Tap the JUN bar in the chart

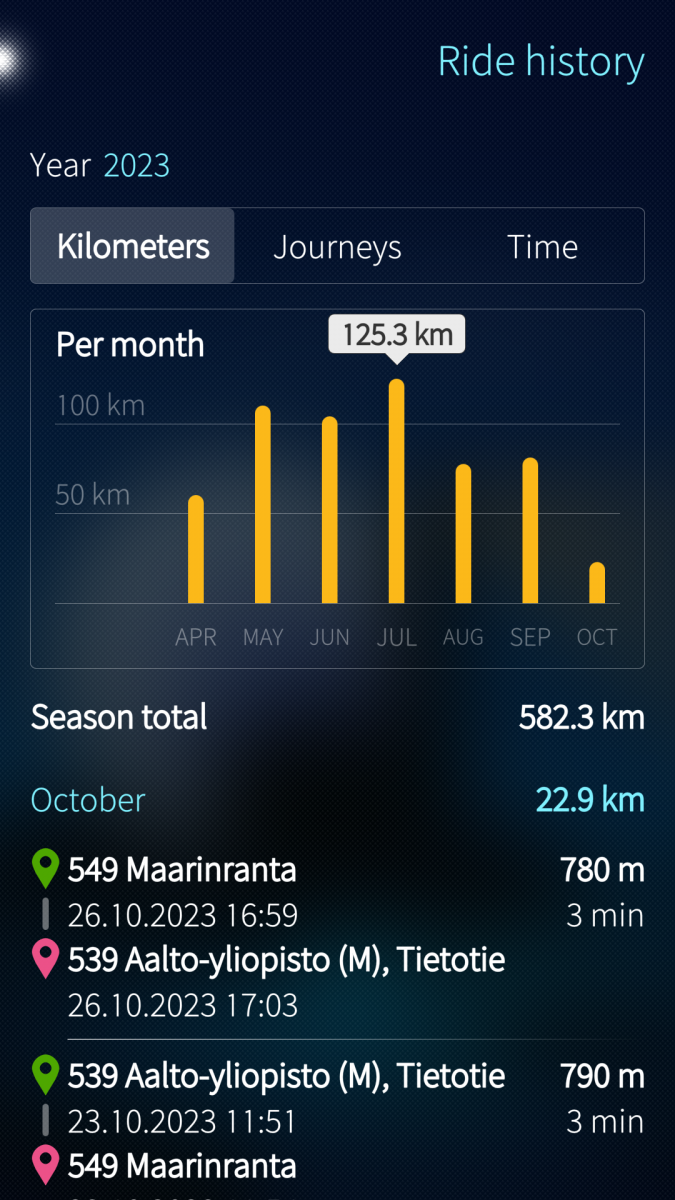pyautogui.click(x=330, y=510)
